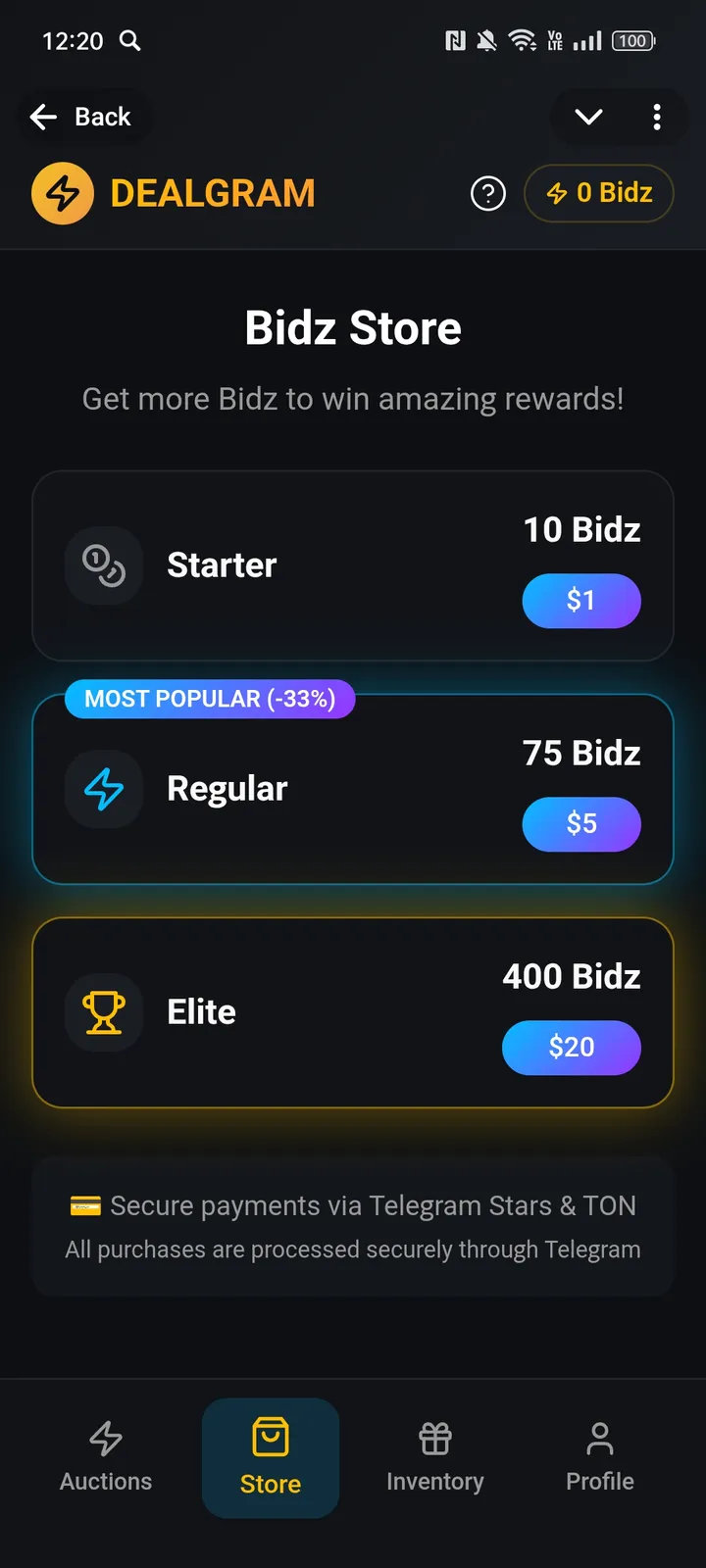Click the Starter pack coins icon
The image size is (706, 1568).
coord(104,565)
